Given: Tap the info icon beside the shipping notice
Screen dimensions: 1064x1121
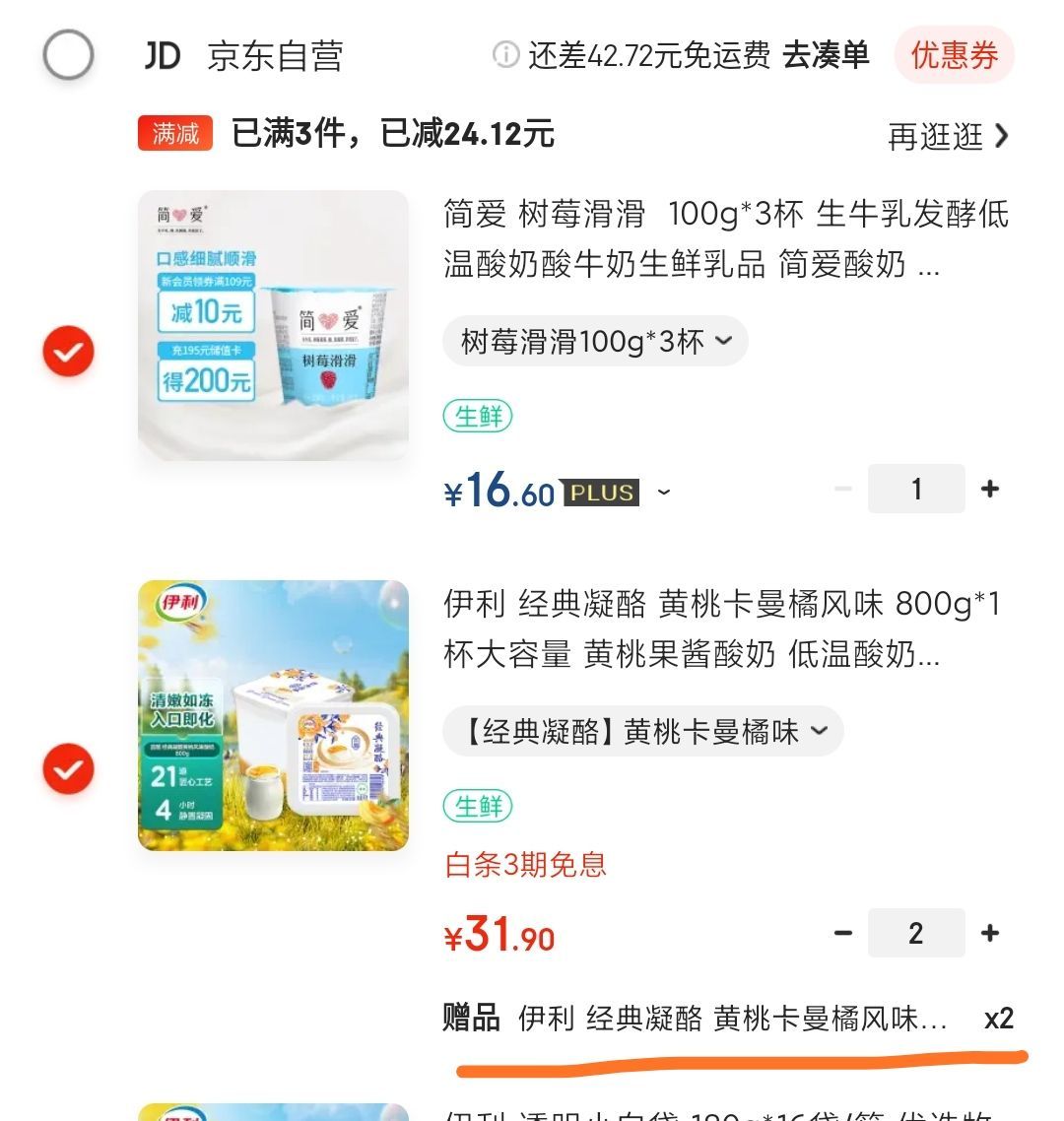Looking at the screenshot, I should pos(505,56).
